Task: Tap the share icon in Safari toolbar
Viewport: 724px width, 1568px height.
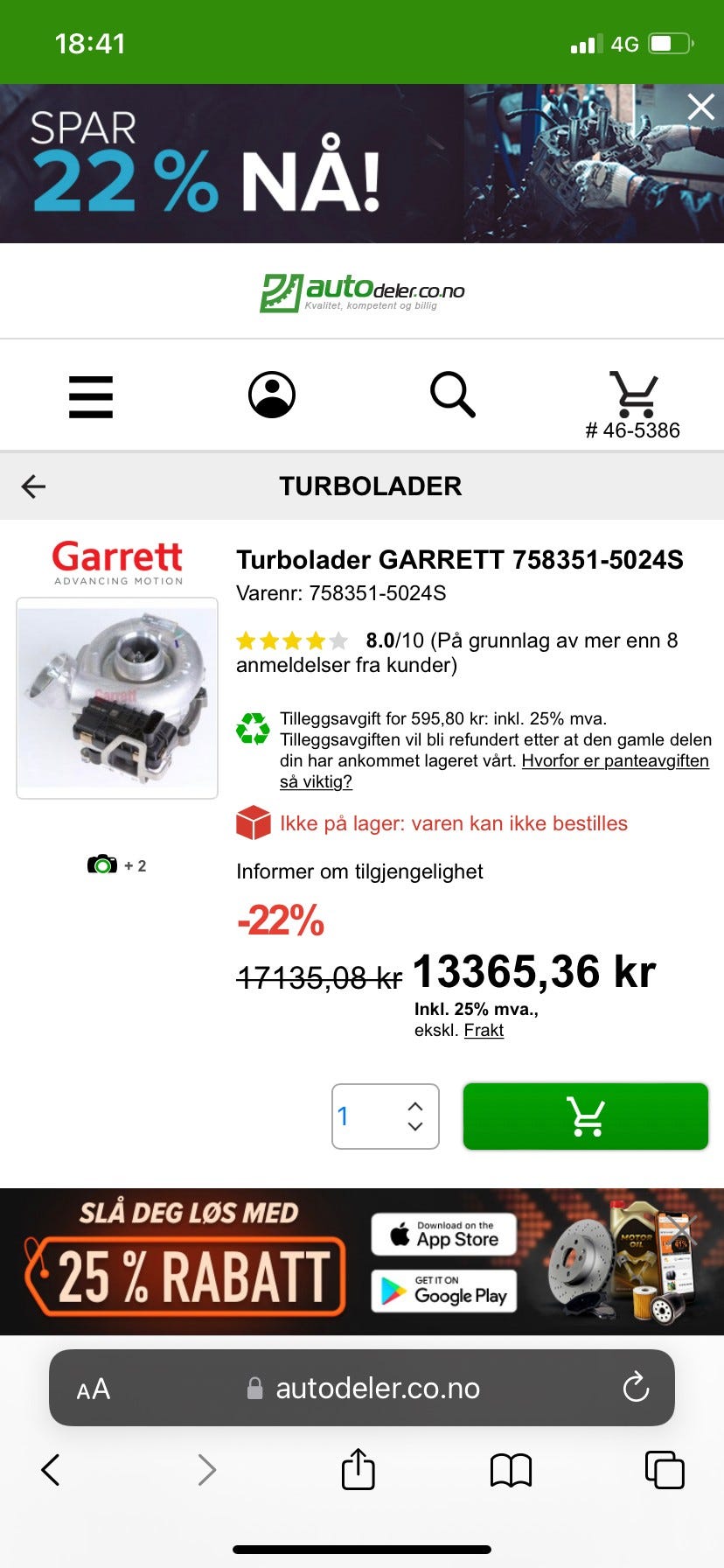Action: [x=357, y=1470]
